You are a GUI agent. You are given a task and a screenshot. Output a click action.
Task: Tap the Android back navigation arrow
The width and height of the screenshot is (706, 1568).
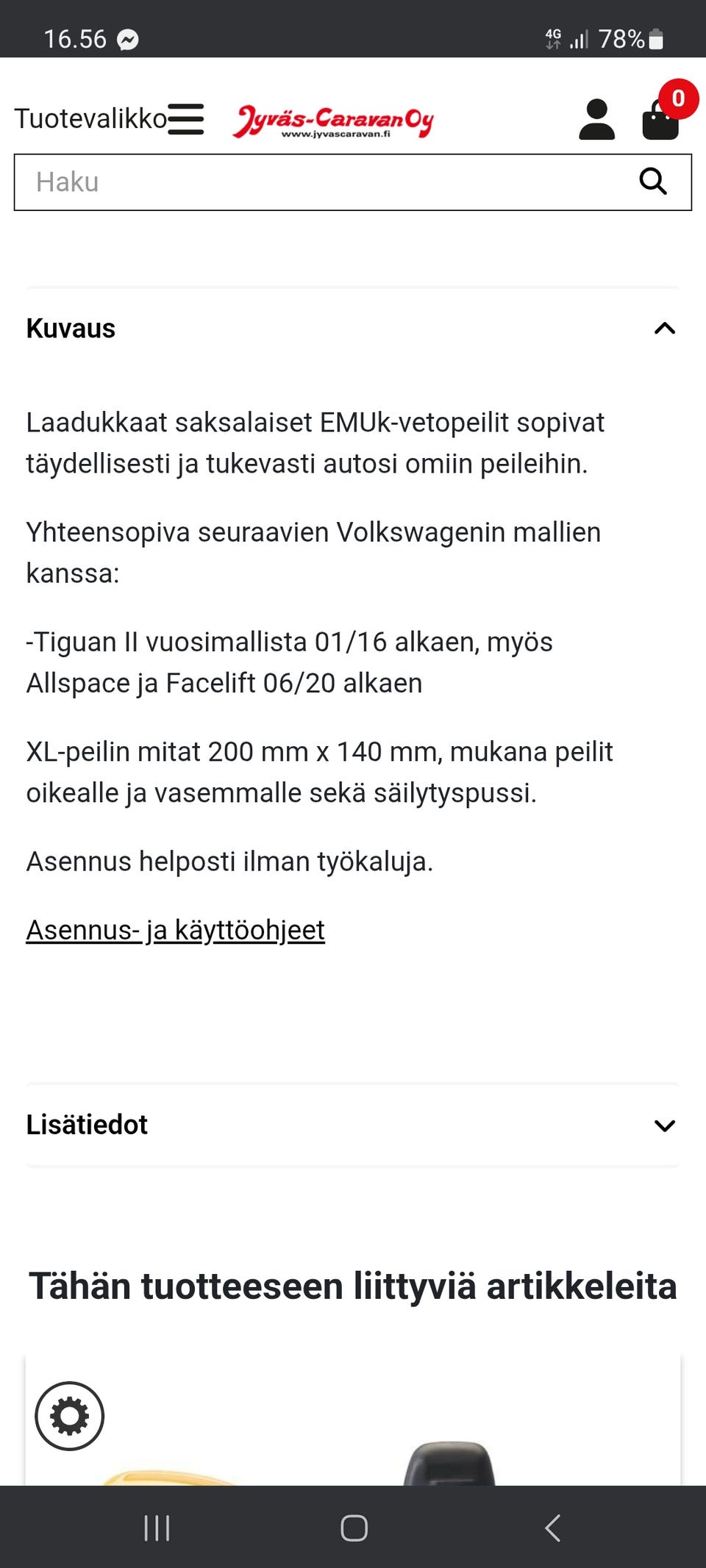553,1528
